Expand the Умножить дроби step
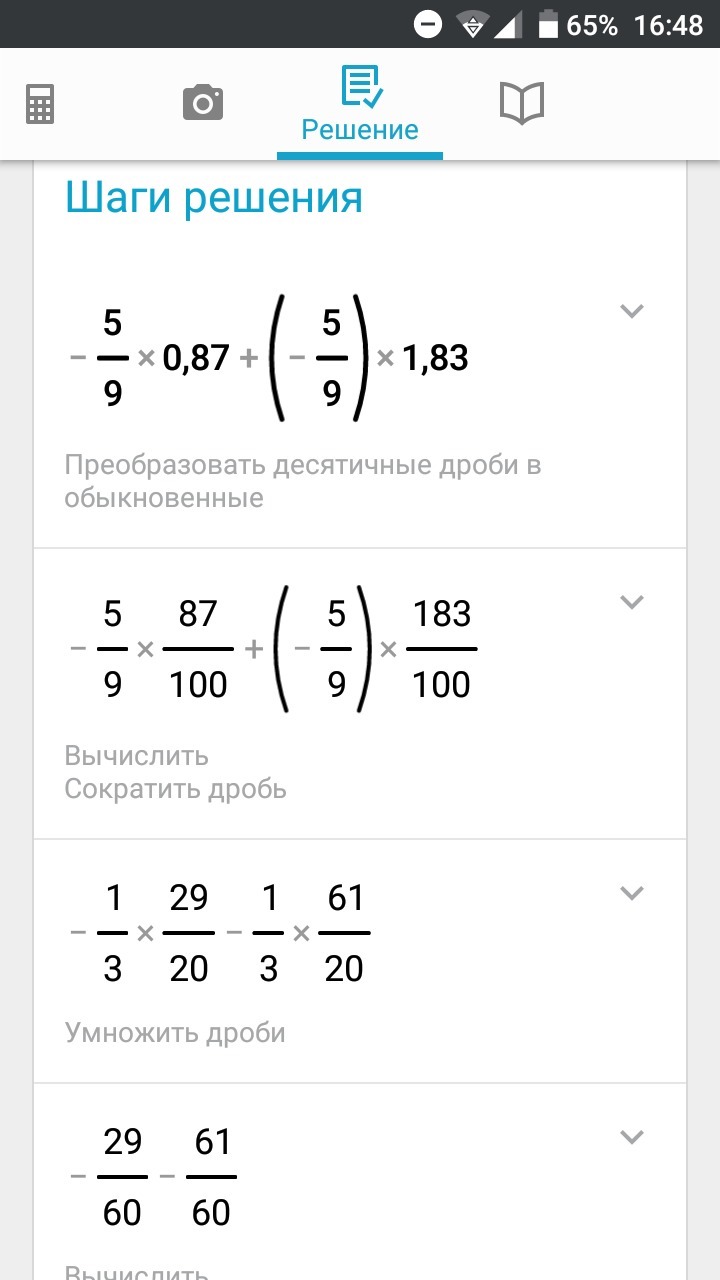This screenshot has width=720, height=1280. (x=631, y=893)
